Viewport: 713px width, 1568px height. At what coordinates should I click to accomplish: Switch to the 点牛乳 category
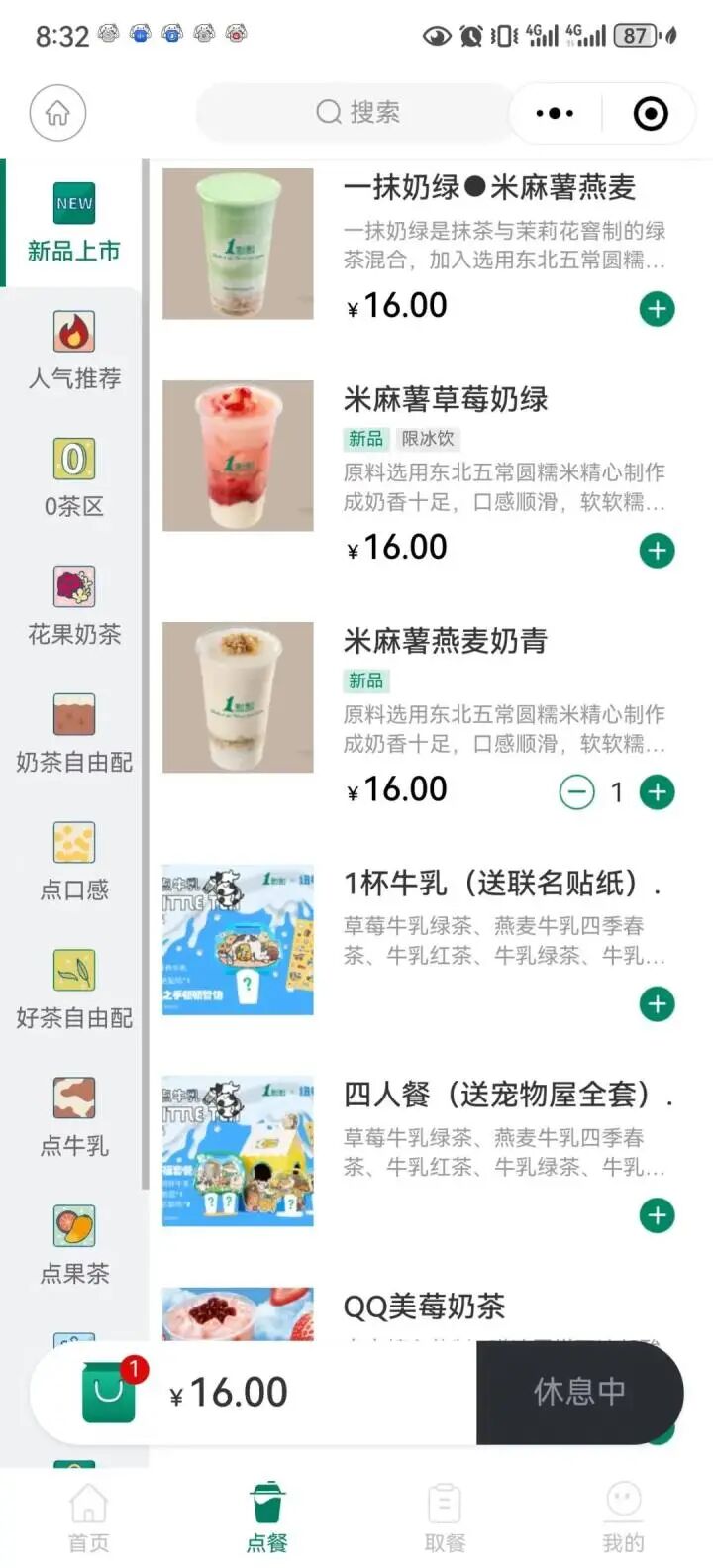74,1117
